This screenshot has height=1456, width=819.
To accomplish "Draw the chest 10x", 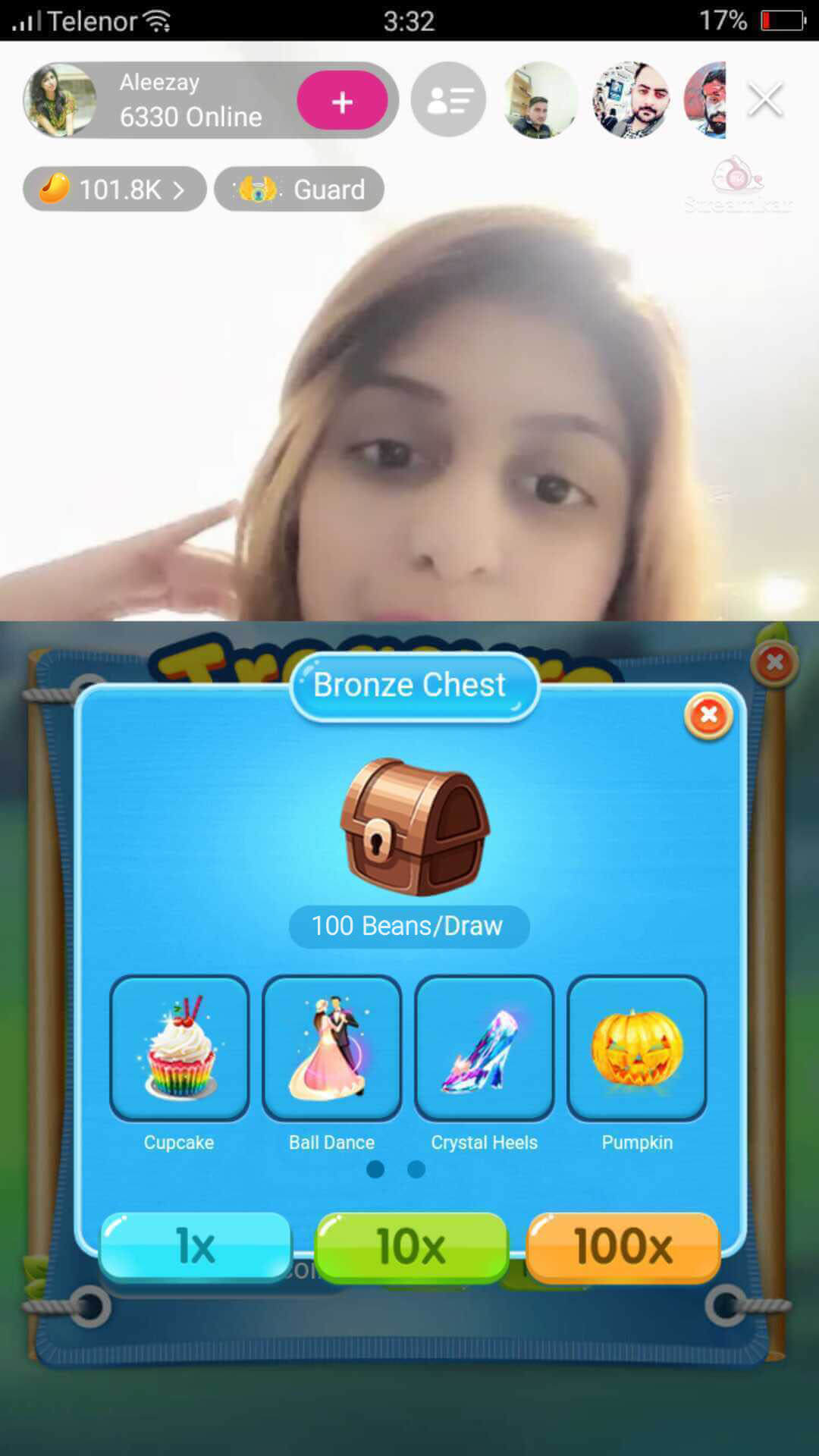I will point(411,1245).
